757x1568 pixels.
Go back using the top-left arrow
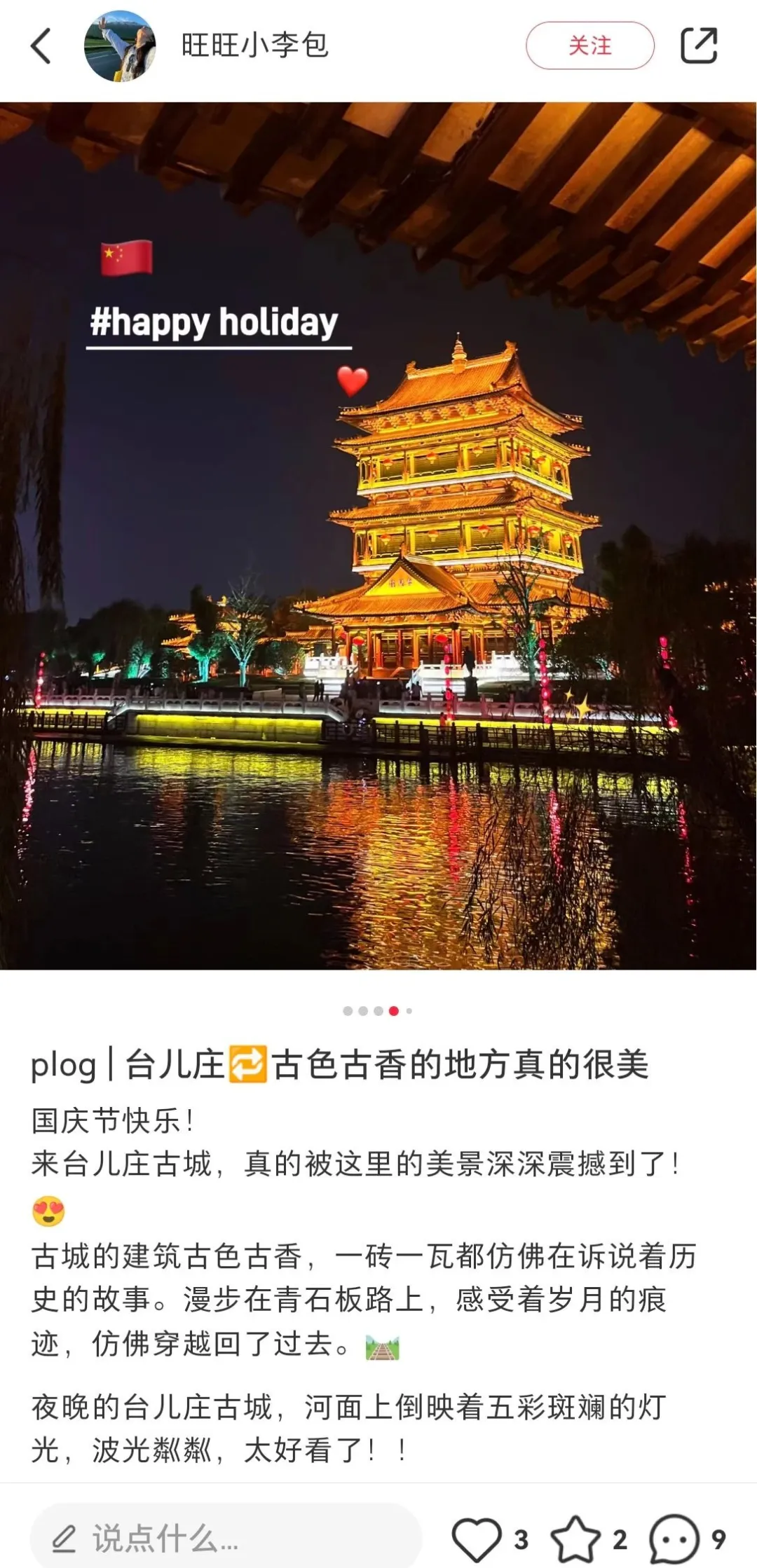[41, 46]
